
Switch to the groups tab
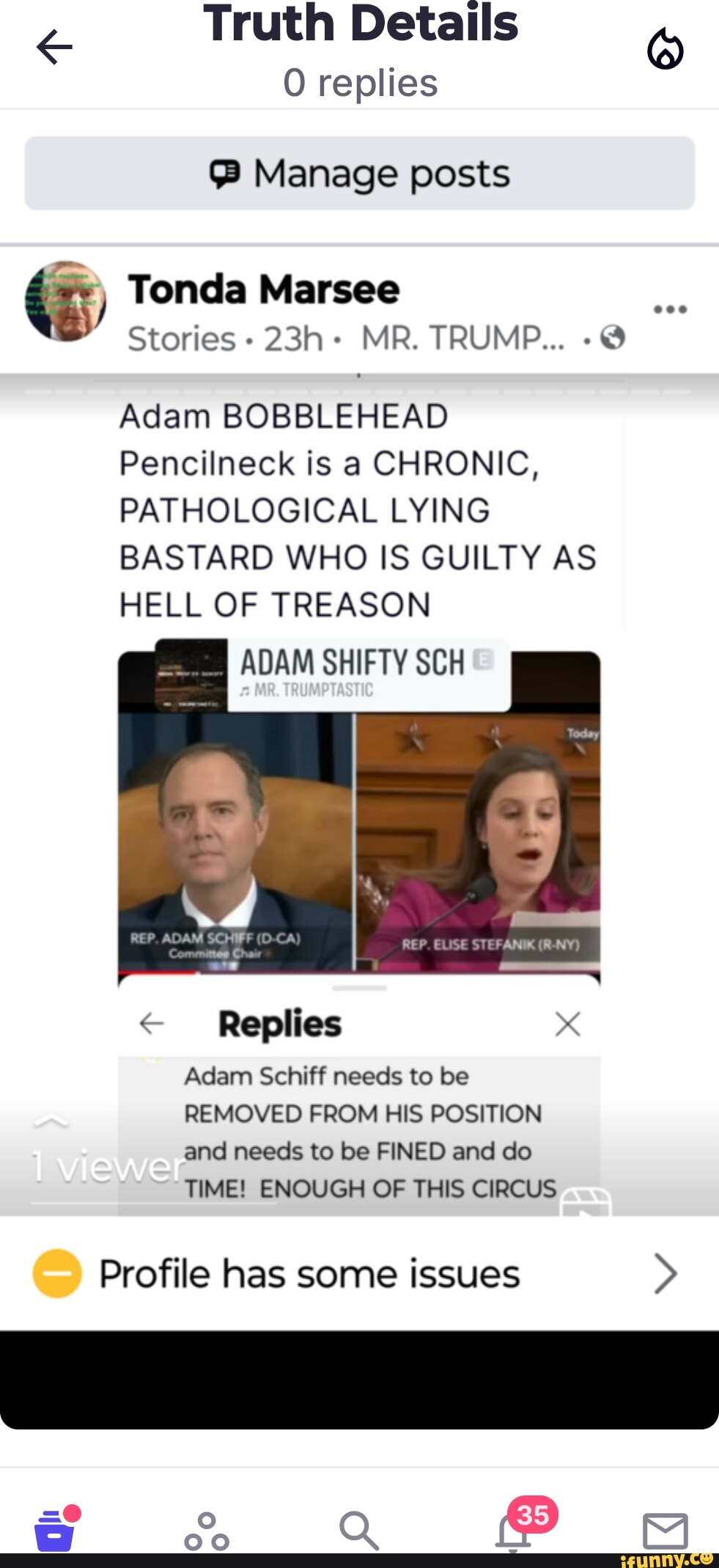coord(207,1531)
